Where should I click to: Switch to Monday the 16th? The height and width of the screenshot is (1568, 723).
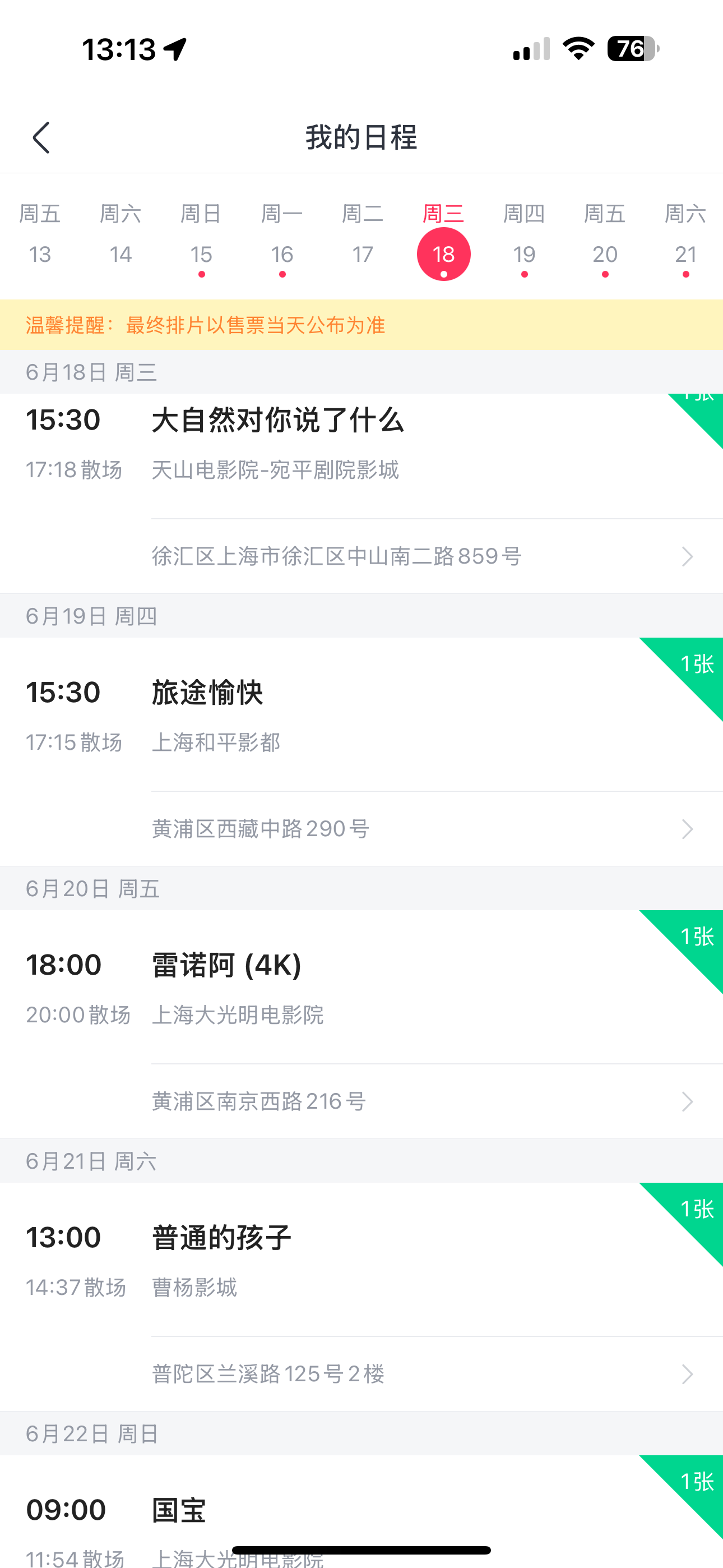(282, 239)
